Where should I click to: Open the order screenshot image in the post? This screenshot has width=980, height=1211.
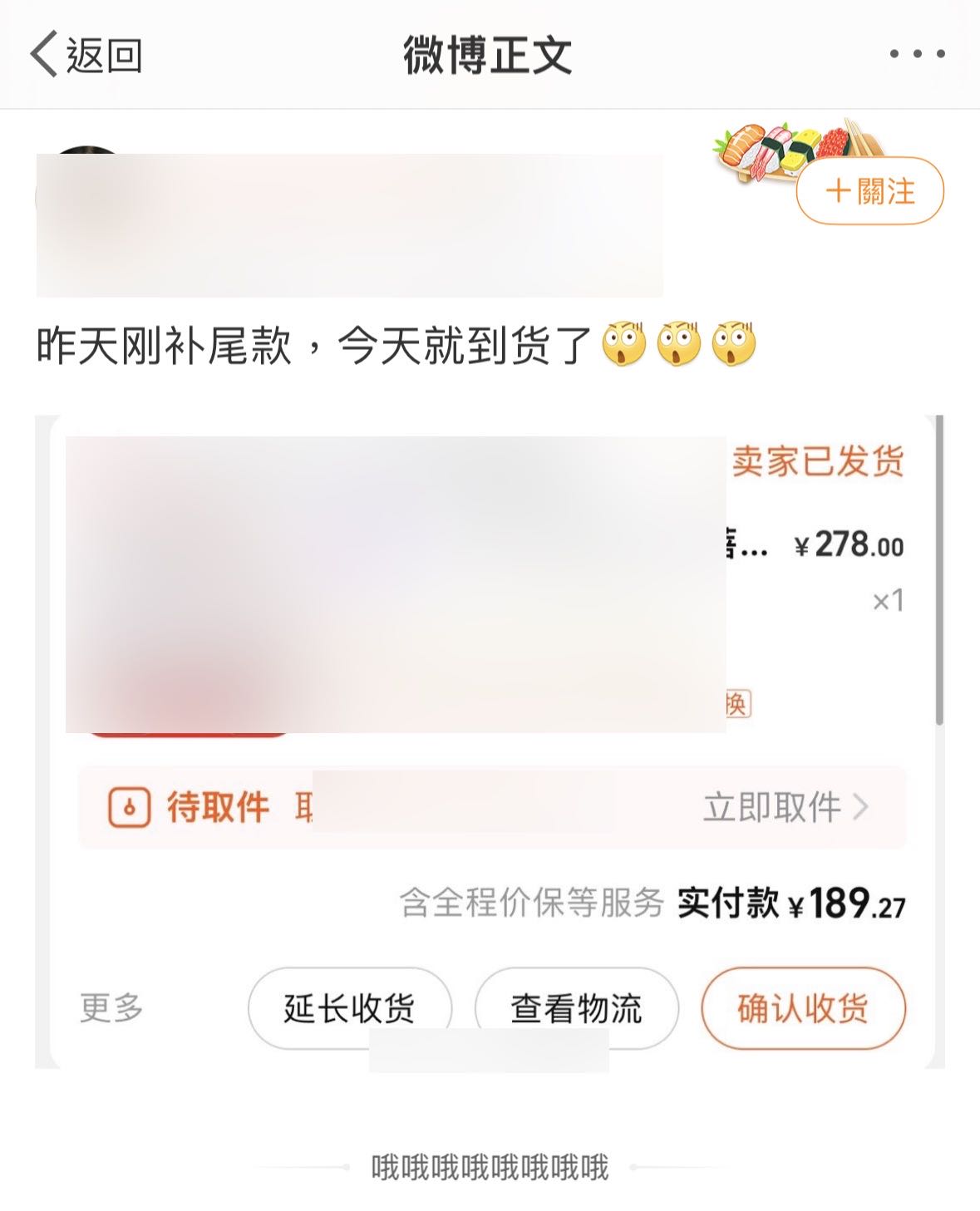click(489, 740)
